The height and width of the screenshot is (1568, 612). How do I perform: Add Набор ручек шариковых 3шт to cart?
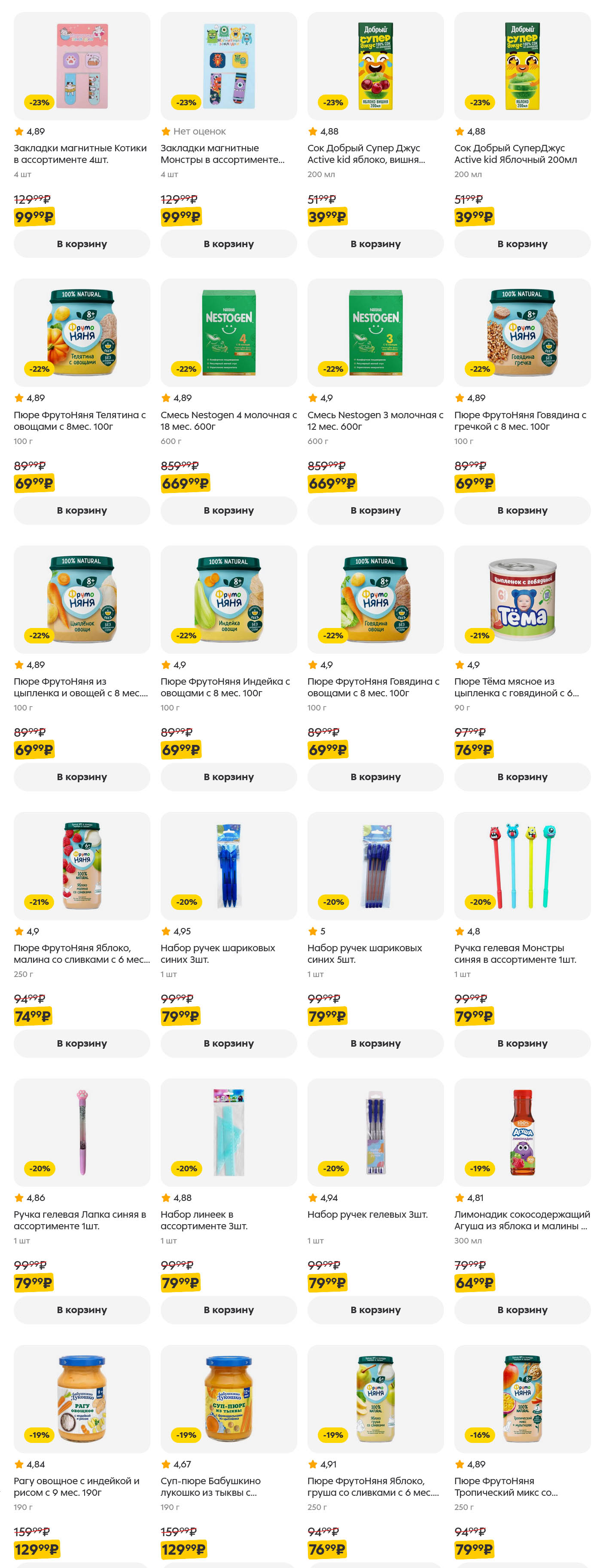point(228,1043)
